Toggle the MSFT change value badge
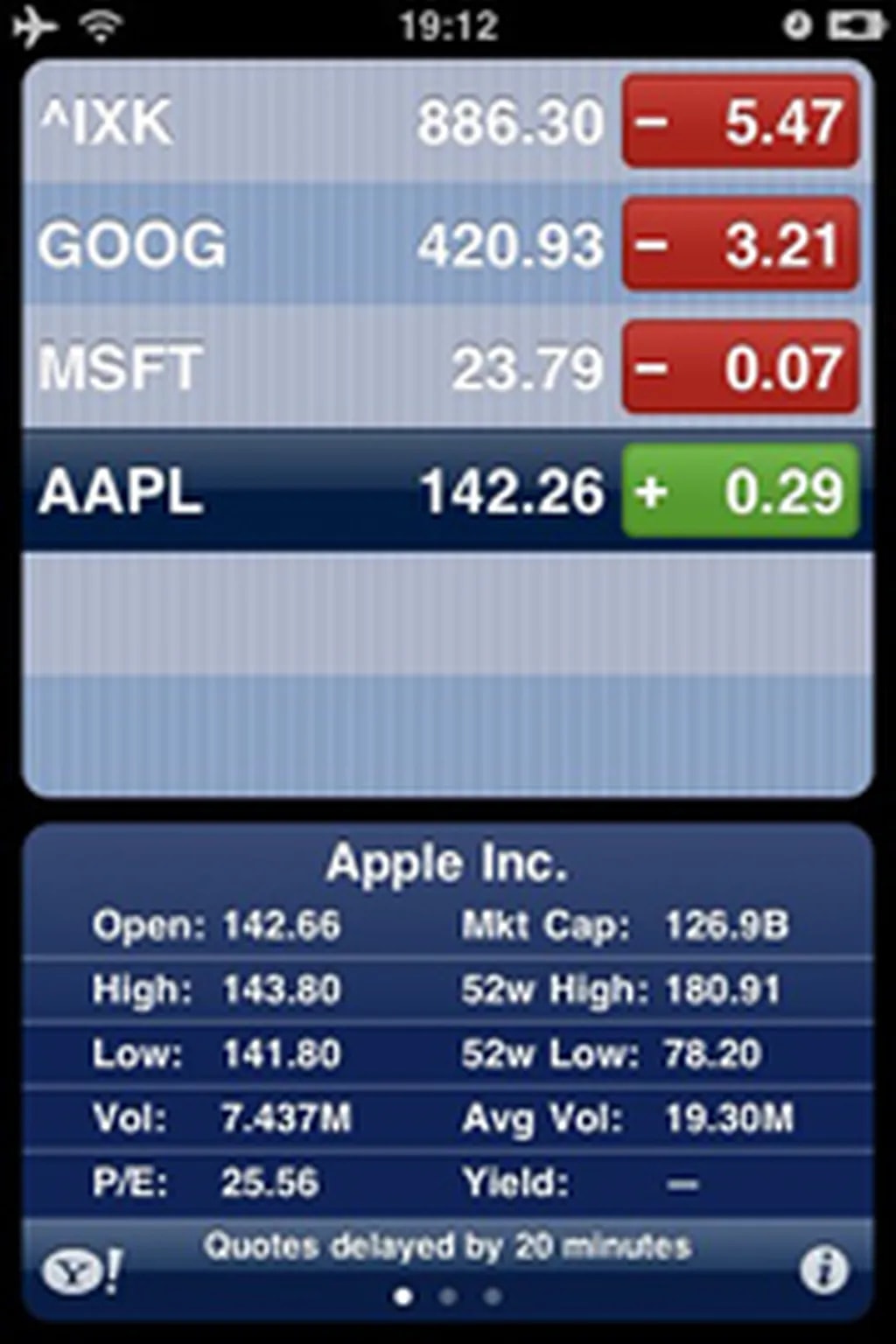This screenshot has width=896, height=1344. click(x=740, y=367)
